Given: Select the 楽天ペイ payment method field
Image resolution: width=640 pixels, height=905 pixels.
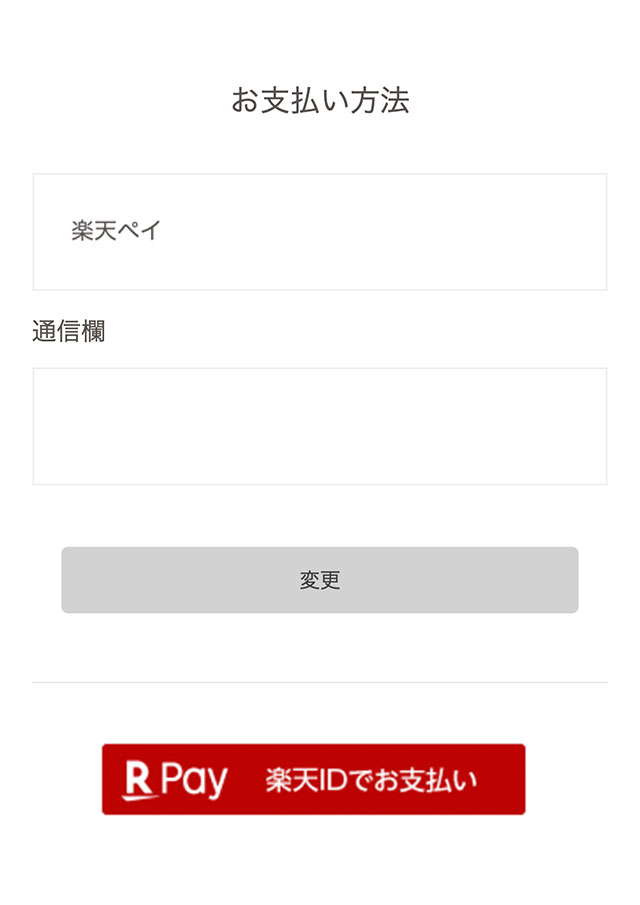Looking at the screenshot, I should pyautogui.click(x=319, y=232).
